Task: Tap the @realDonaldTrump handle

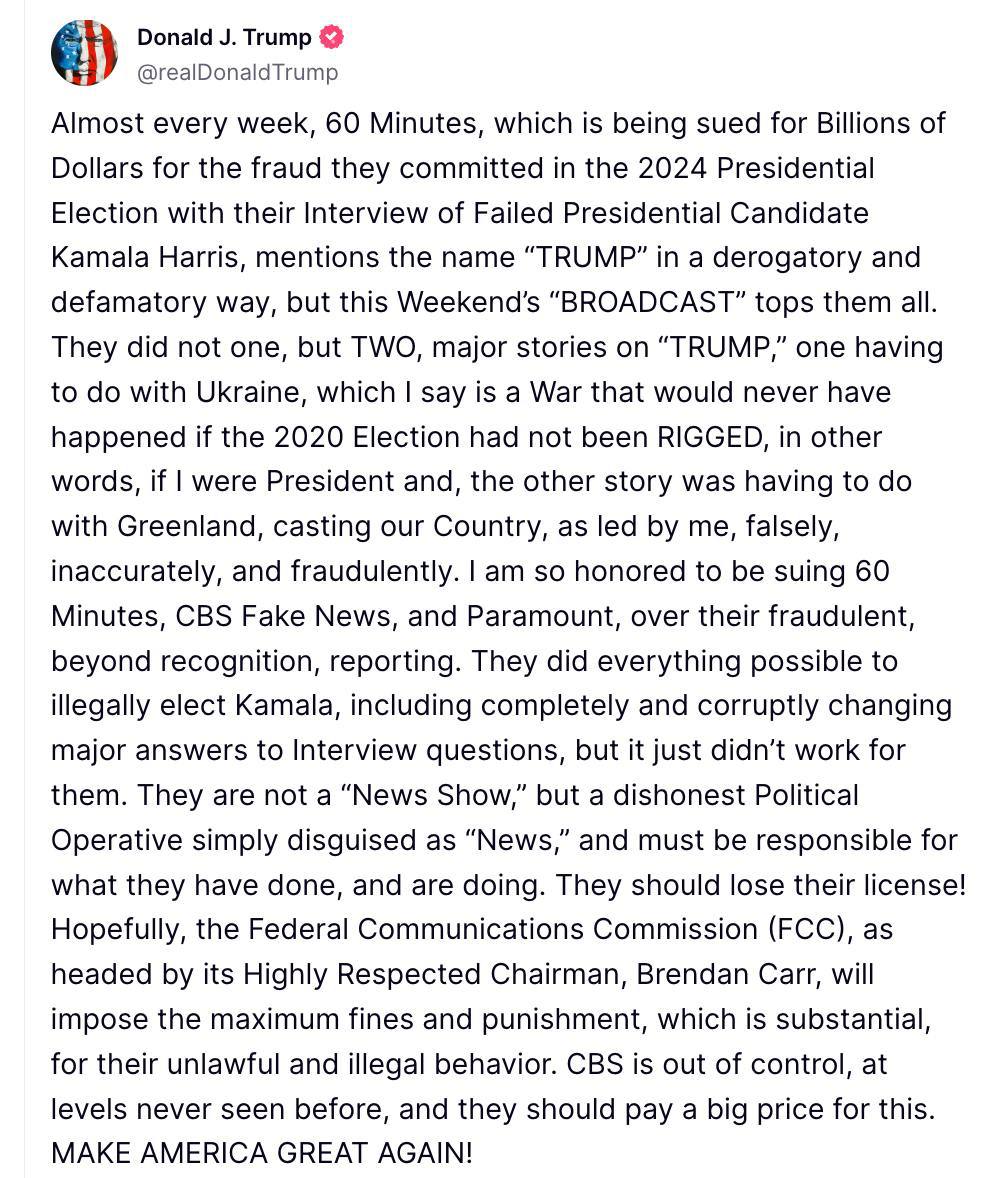Action: coord(237,72)
